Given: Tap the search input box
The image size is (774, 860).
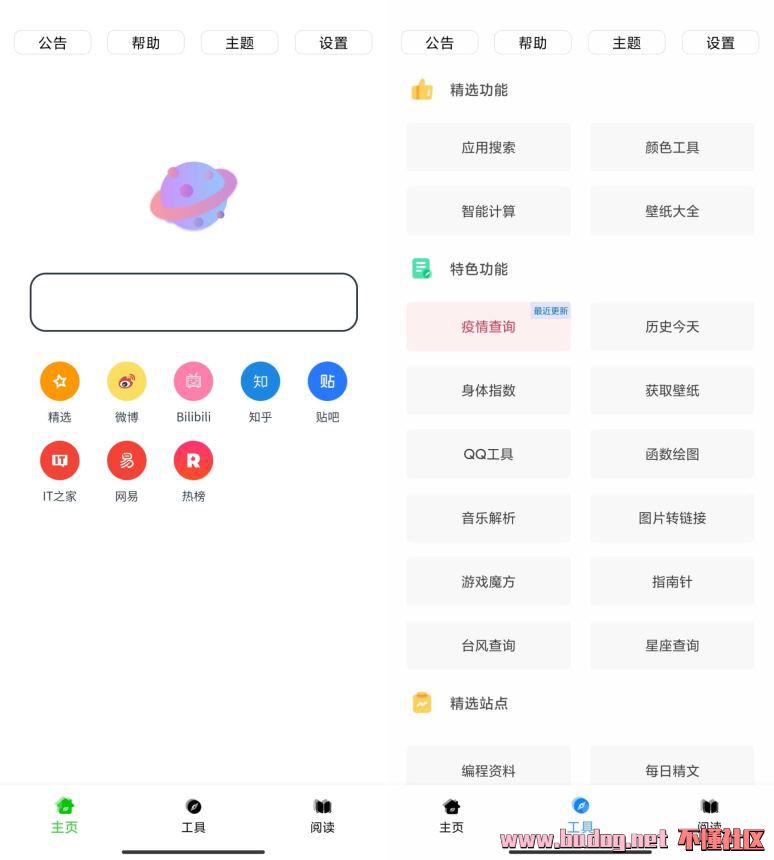Looking at the screenshot, I should (193, 302).
